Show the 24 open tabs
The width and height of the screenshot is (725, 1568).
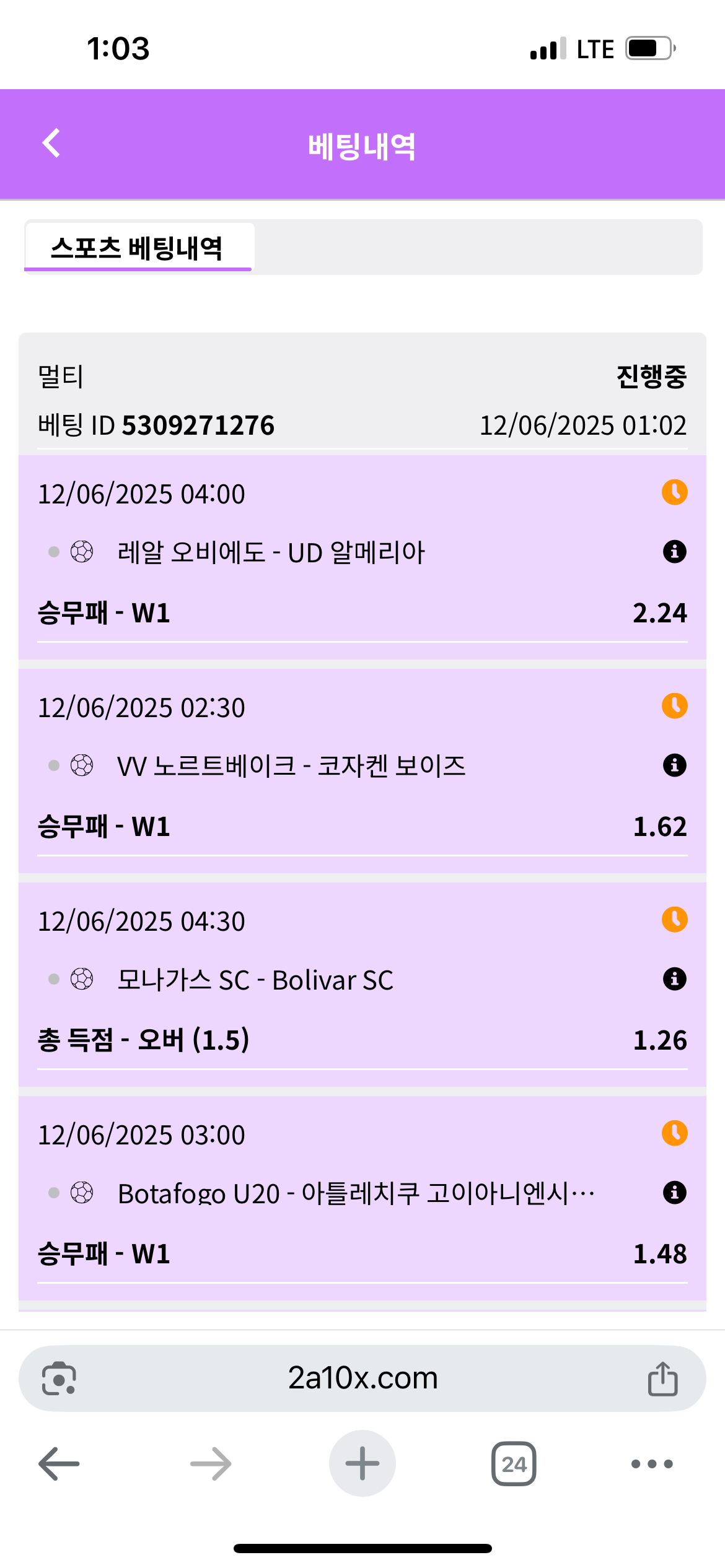click(x=514, y=1464)
